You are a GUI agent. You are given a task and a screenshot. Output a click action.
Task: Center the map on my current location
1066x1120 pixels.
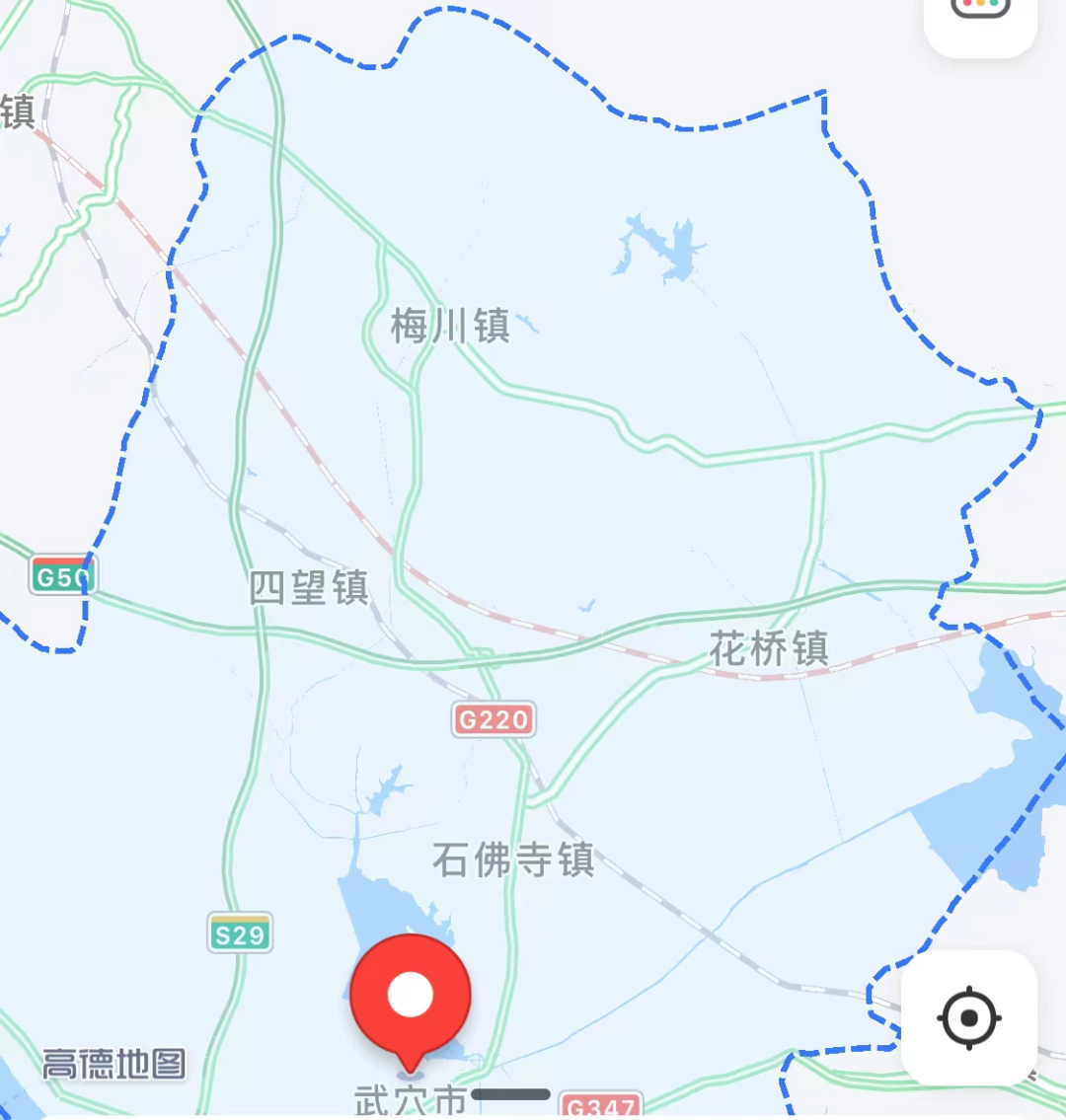click(x=968, y=1017)
